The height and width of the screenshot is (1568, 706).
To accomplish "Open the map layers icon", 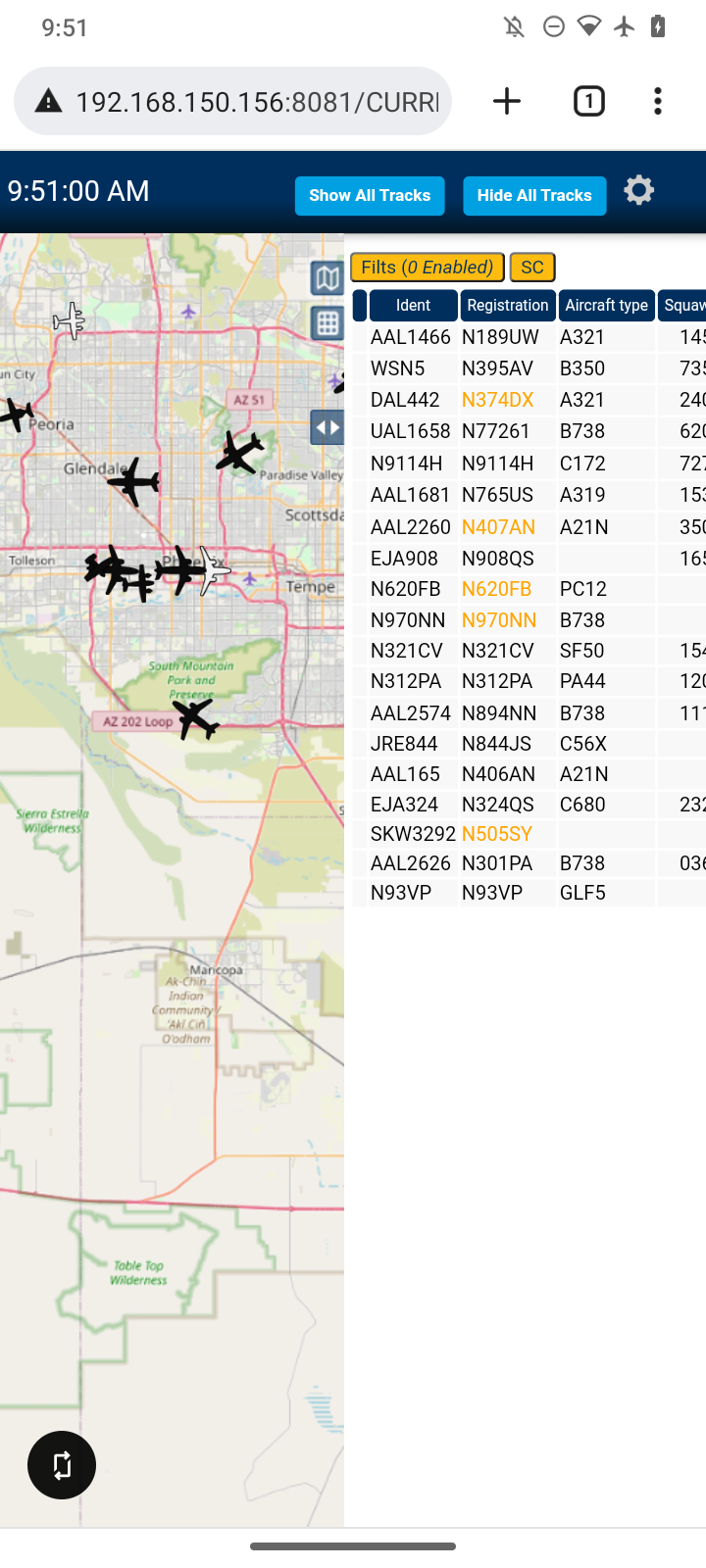I will [328, 278].
